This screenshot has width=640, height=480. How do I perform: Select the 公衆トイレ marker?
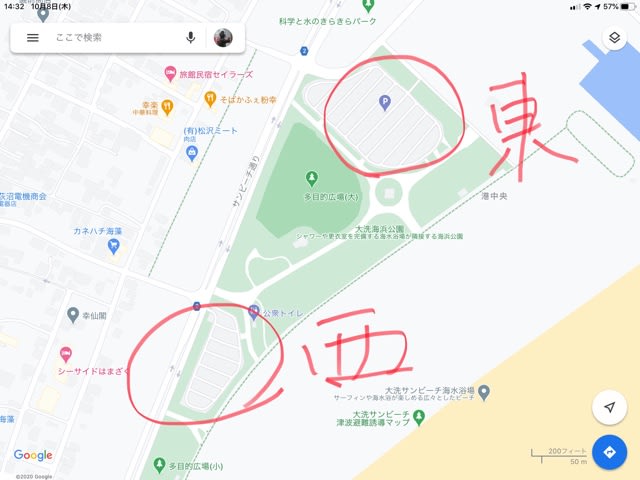[254, 311]
